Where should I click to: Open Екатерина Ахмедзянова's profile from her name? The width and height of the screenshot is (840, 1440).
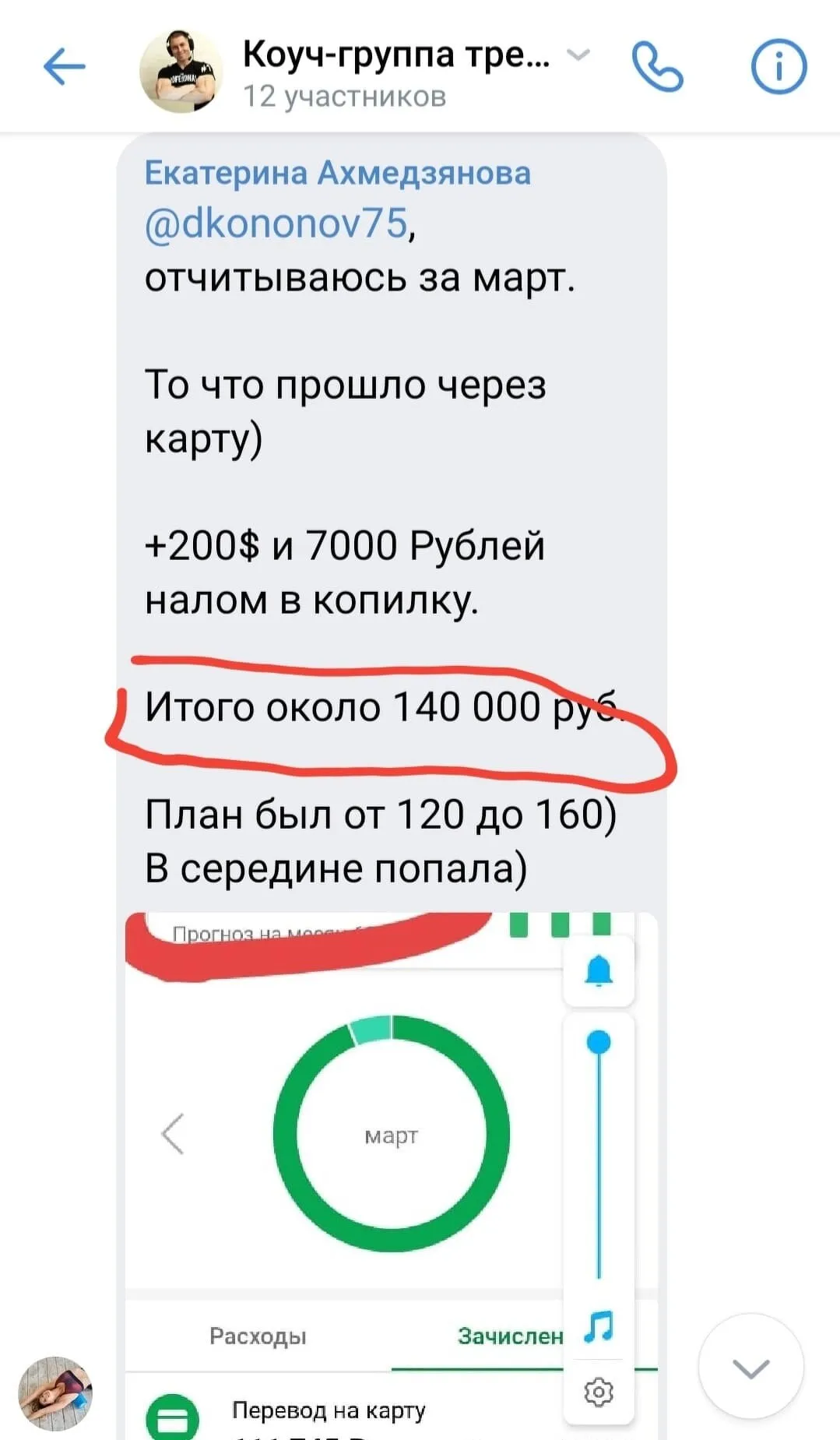338,173
